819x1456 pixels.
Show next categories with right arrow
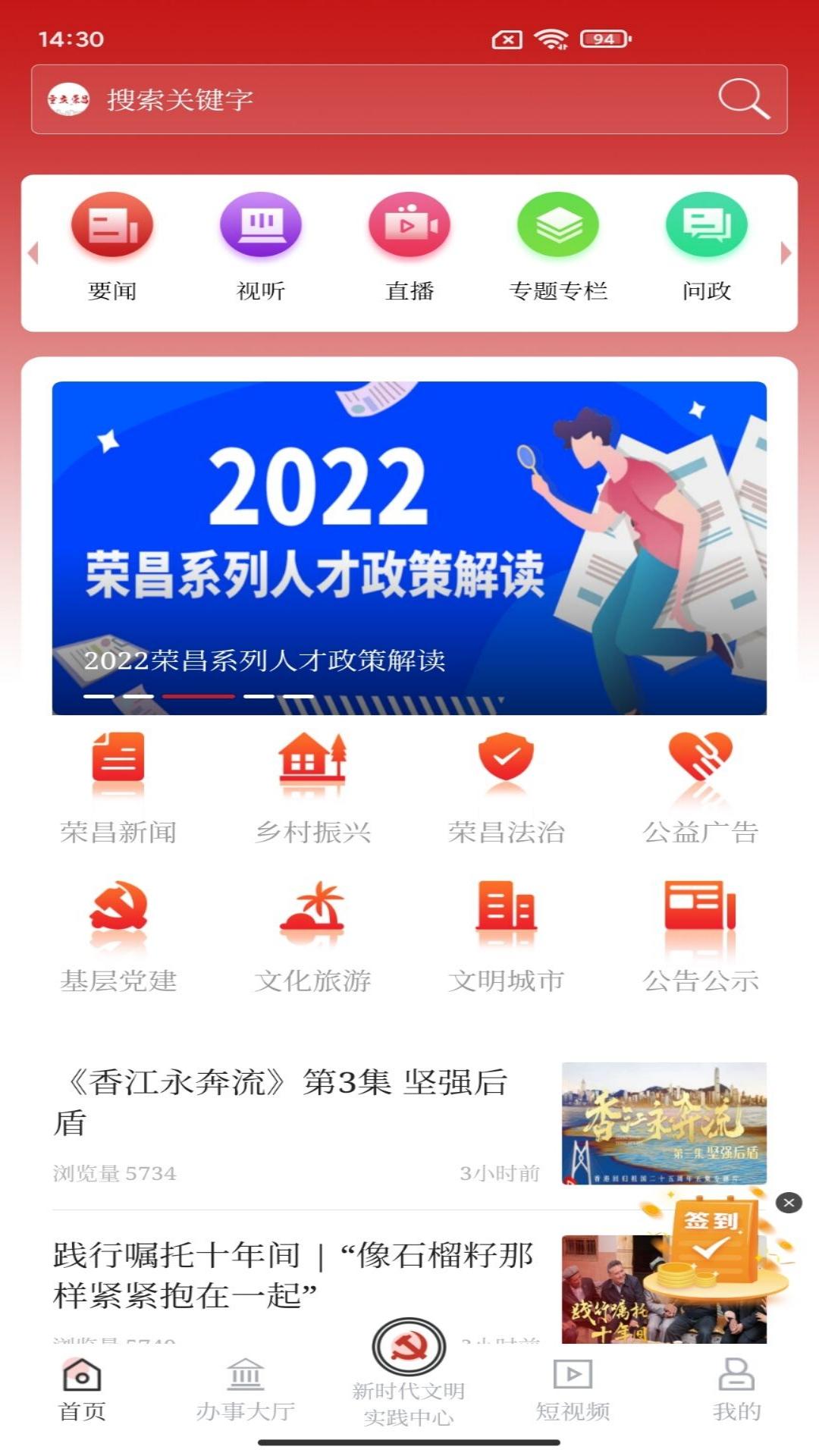pyautogui.click(x=786, y=253)
